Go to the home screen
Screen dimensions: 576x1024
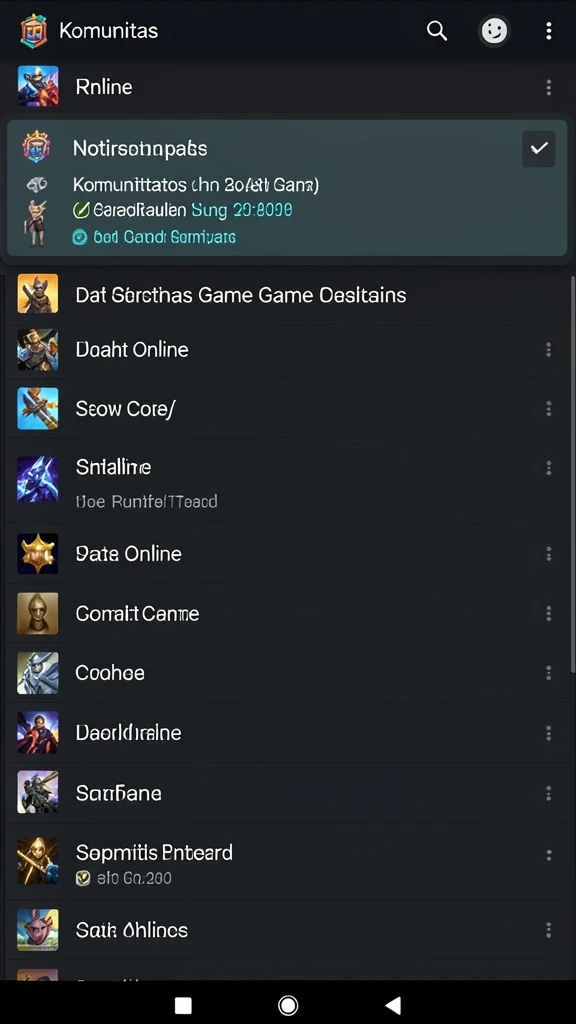288,1005
